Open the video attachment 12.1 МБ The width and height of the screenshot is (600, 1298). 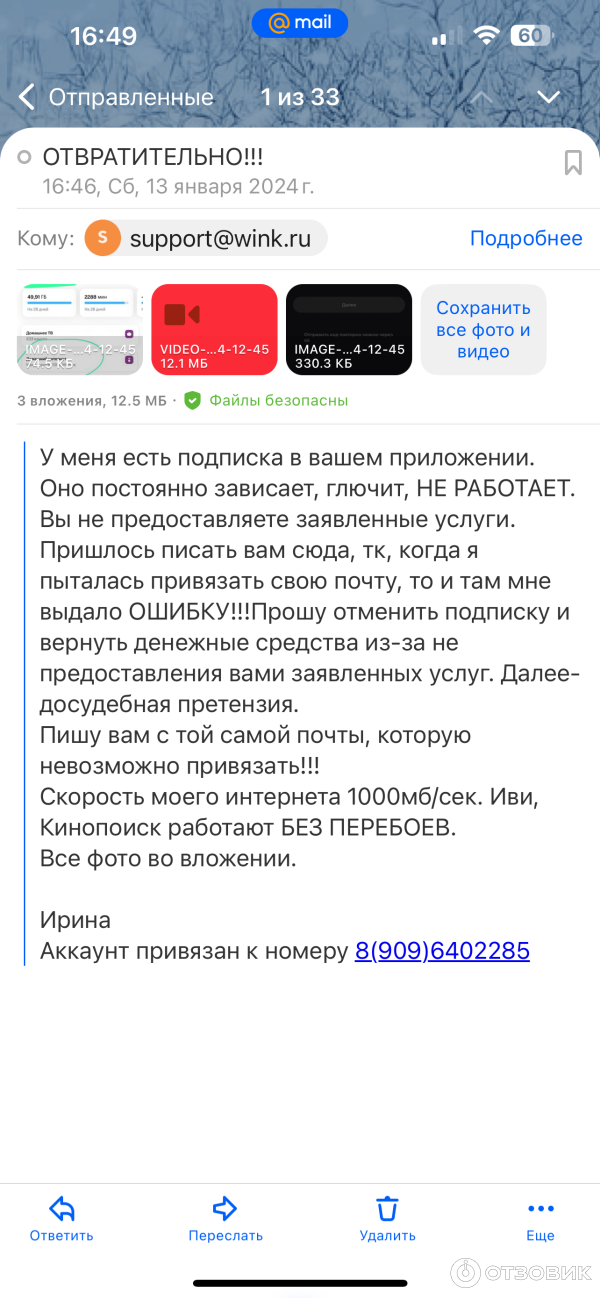coord(214,329)
